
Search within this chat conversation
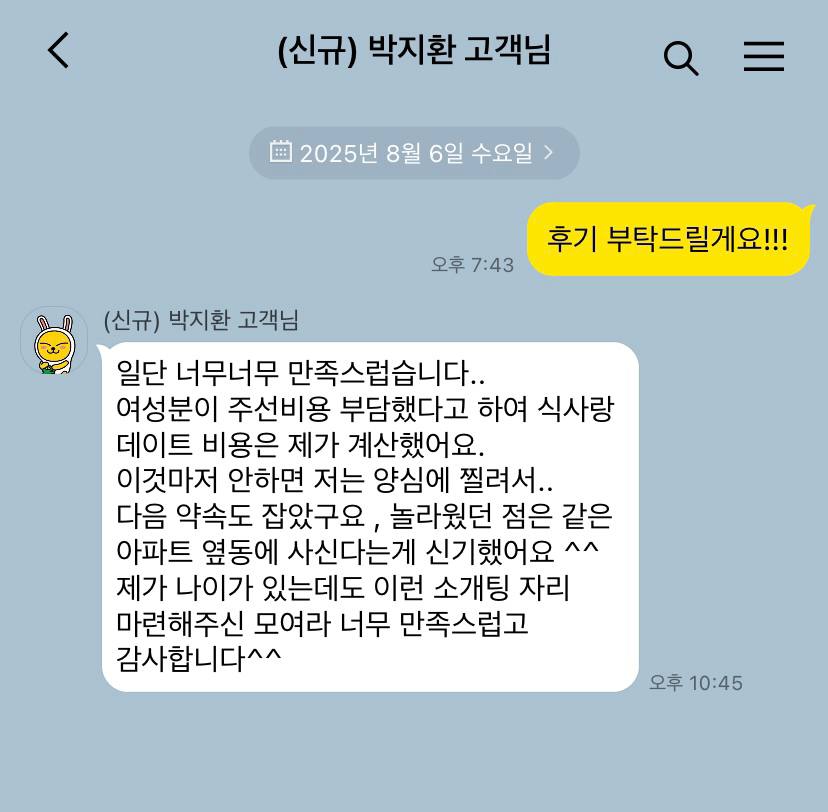680,57
